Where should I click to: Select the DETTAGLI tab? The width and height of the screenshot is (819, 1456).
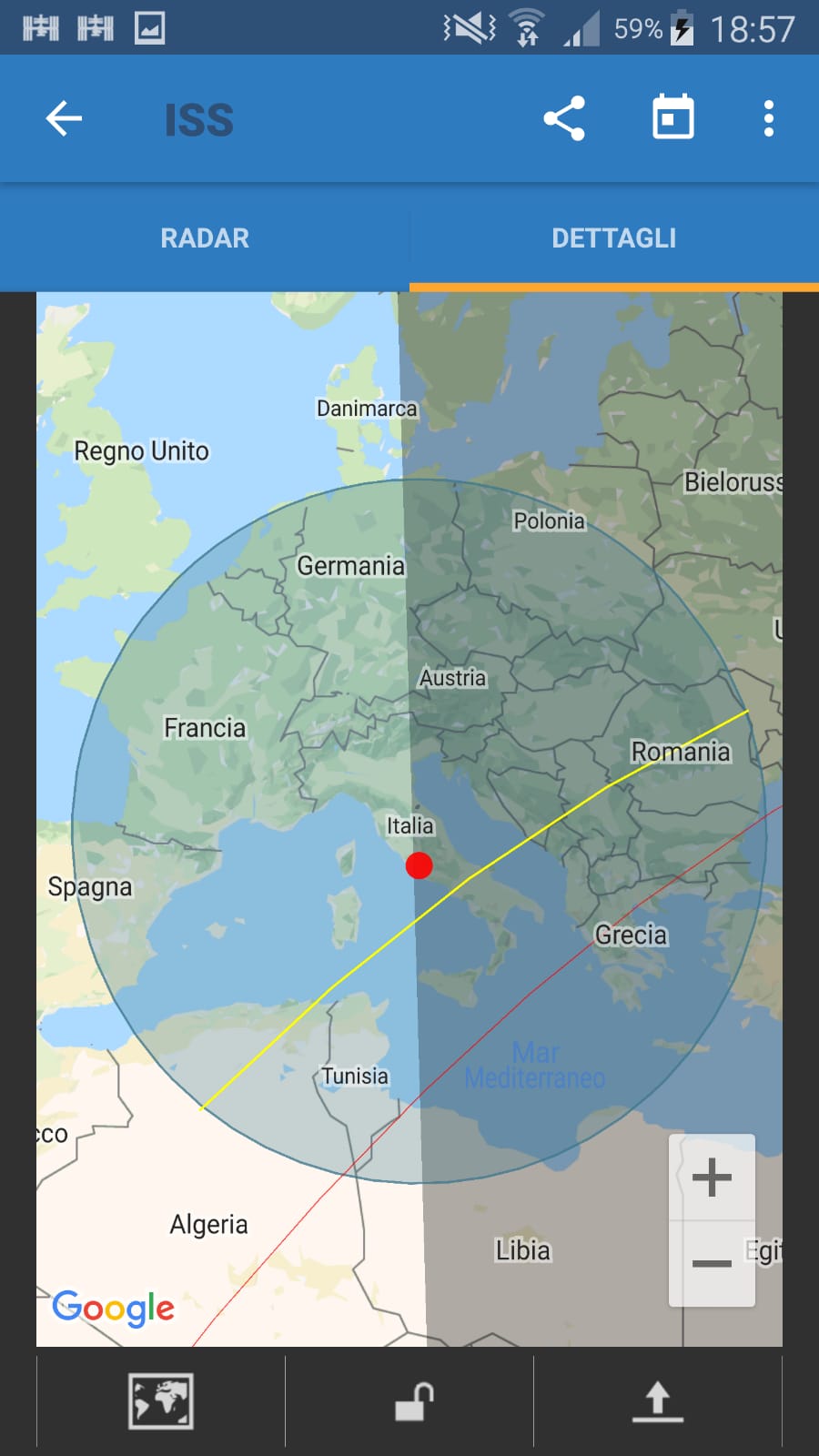click(614, 238)
